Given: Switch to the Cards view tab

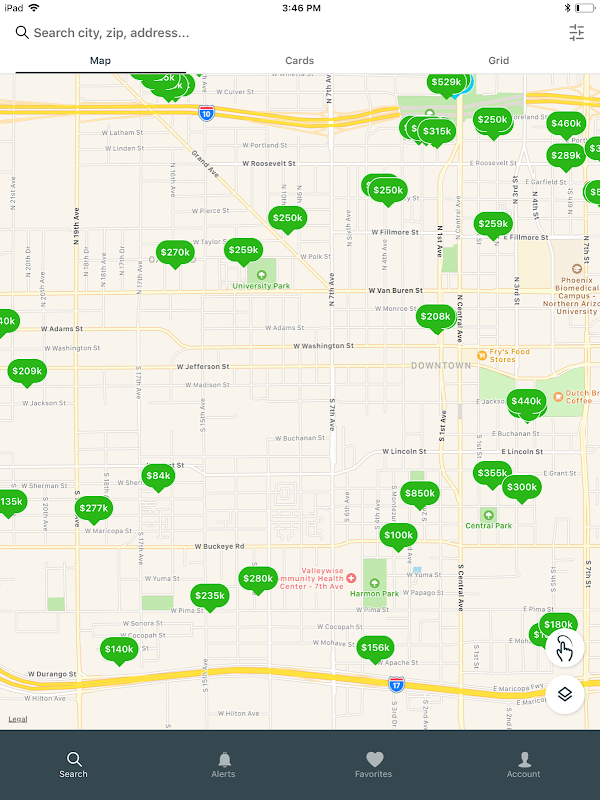Looking at the screenshot, I should pyautogui.click(x=299, y=61).
